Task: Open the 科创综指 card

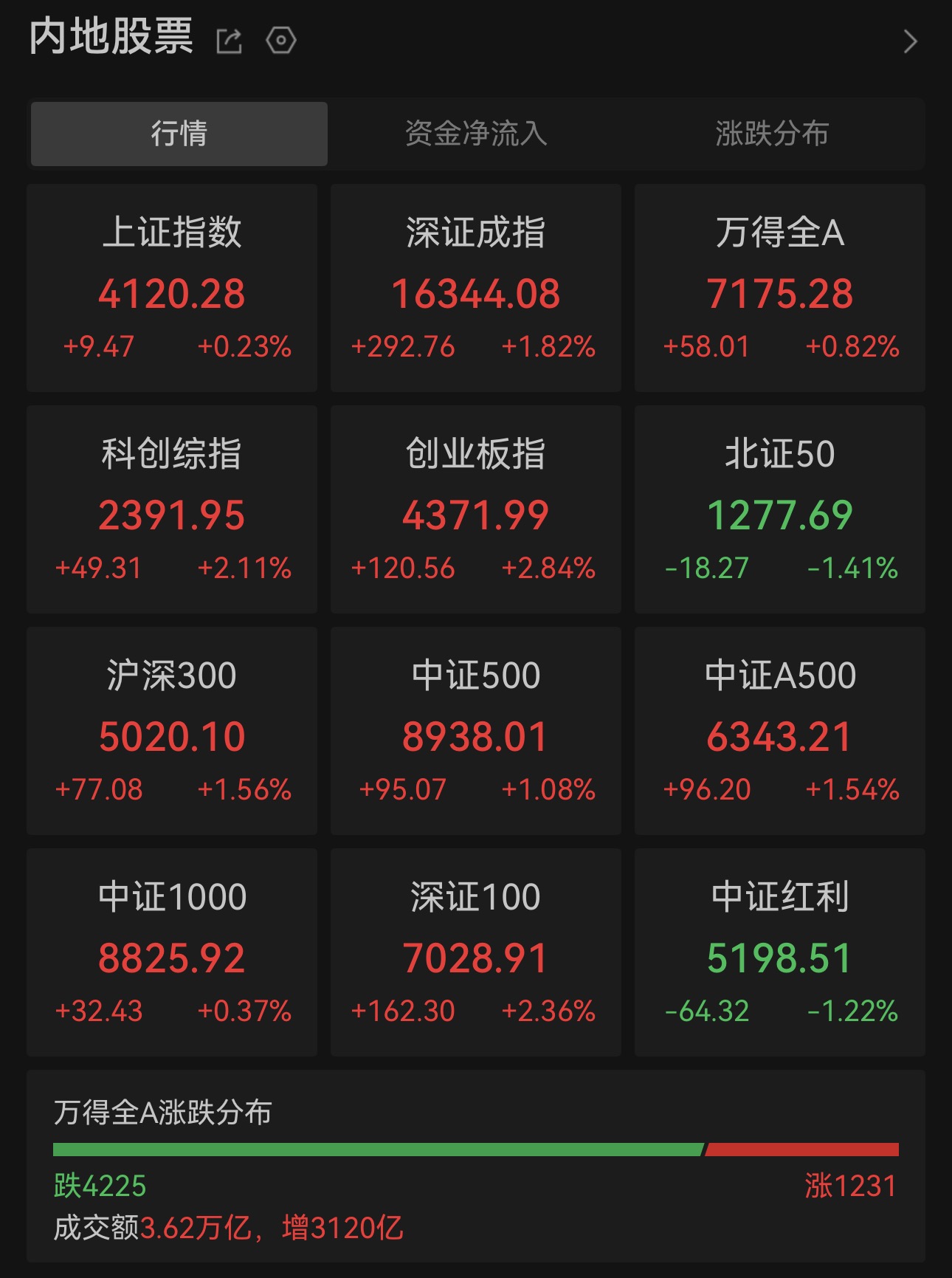Action: coord(172,509)
